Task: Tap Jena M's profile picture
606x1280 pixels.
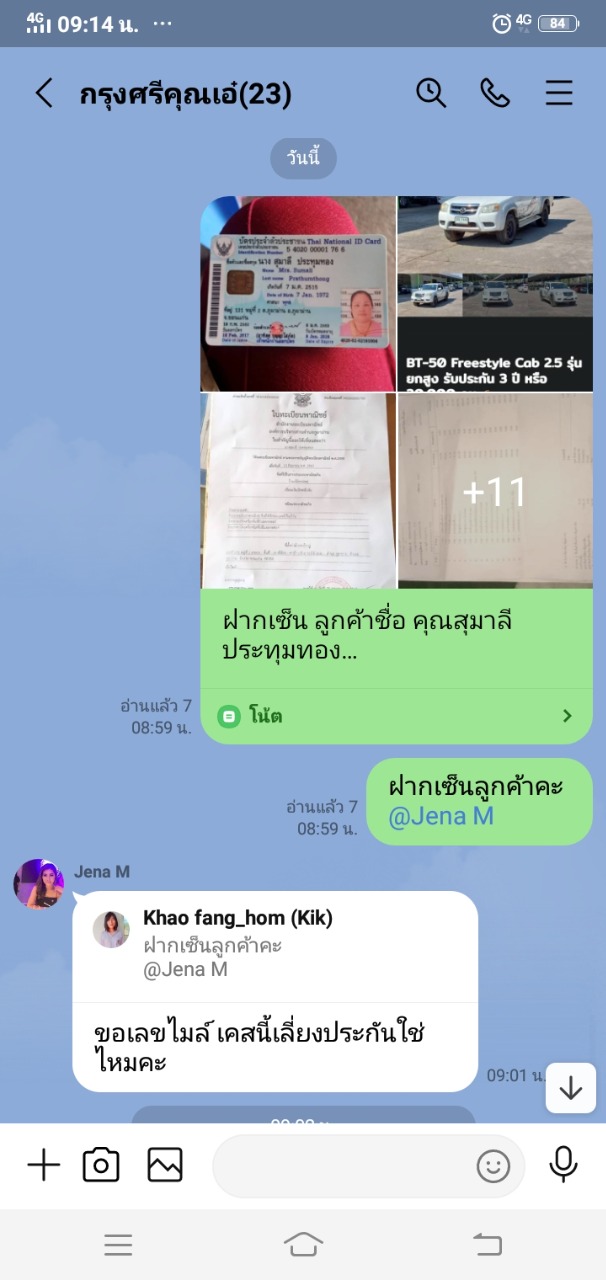Action: [39, 884]
